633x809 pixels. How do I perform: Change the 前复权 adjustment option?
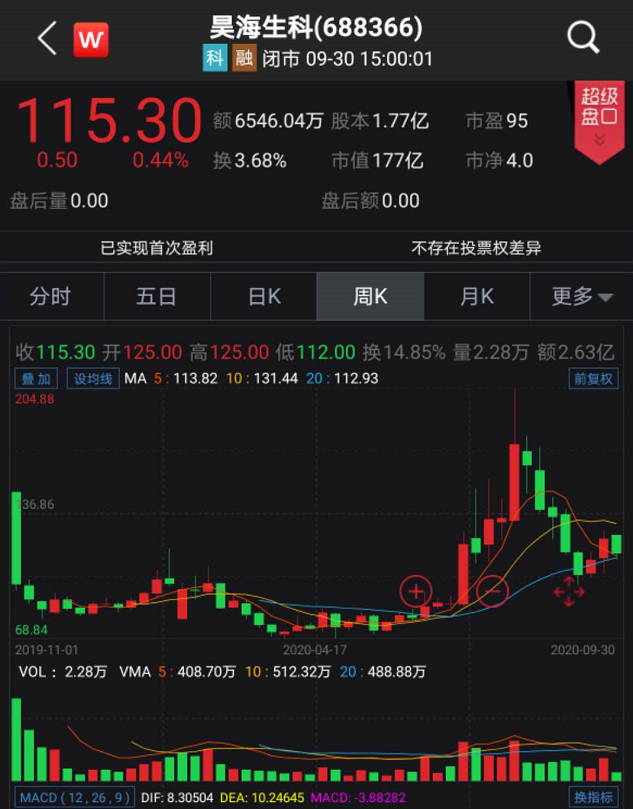(x=594, y=378)
